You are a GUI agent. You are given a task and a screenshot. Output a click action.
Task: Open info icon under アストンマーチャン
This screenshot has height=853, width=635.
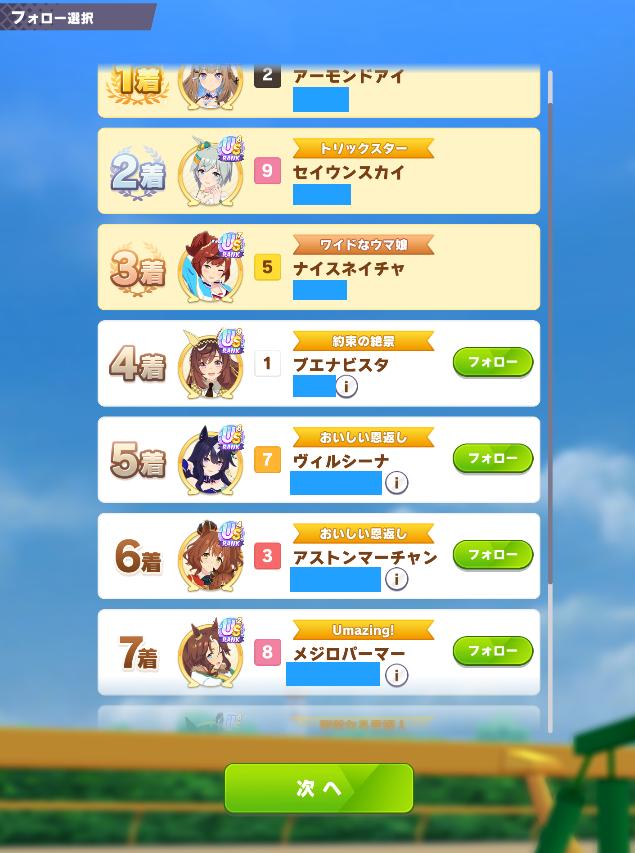pos(396,579)
